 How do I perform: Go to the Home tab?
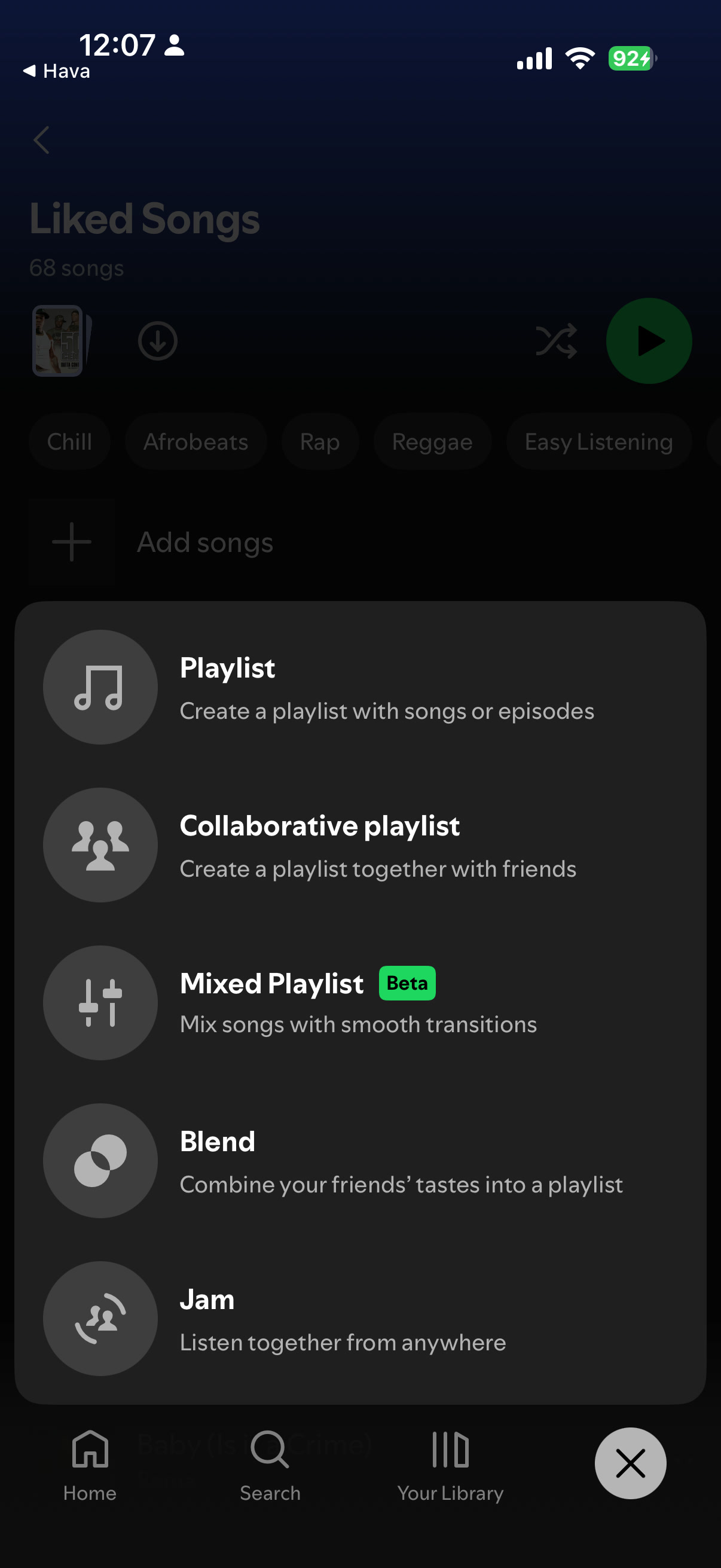[x=90, y=1466]
